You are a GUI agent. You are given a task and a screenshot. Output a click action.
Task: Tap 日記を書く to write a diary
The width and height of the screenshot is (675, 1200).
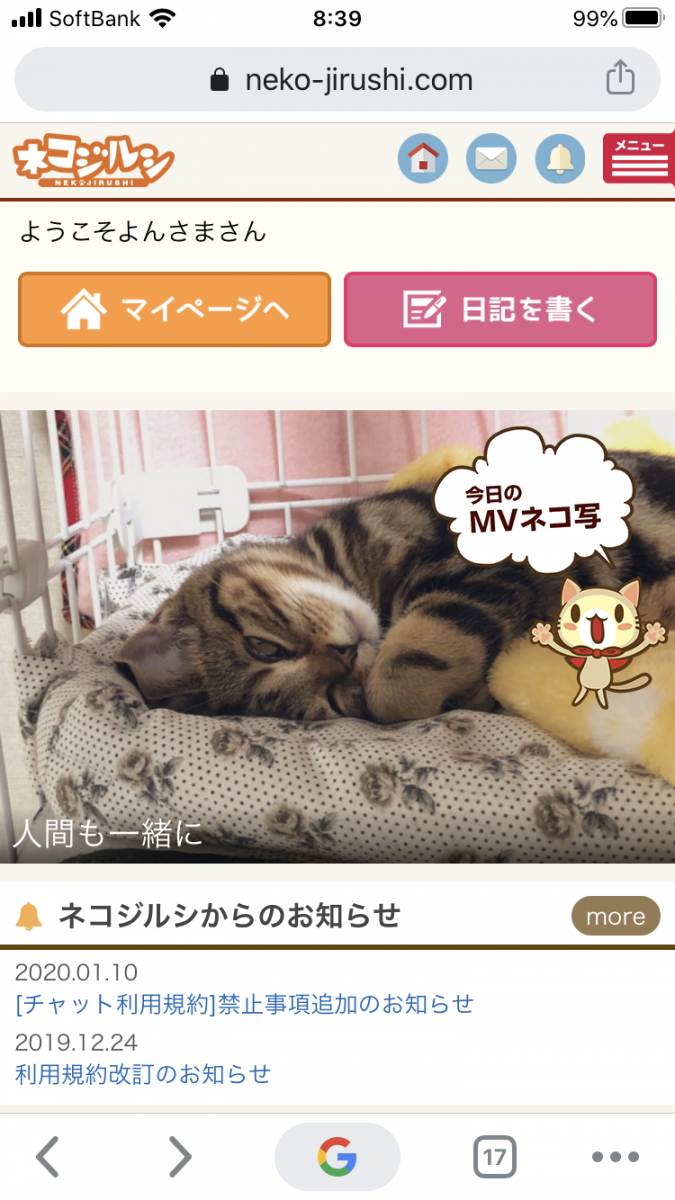tap(500, 310)
